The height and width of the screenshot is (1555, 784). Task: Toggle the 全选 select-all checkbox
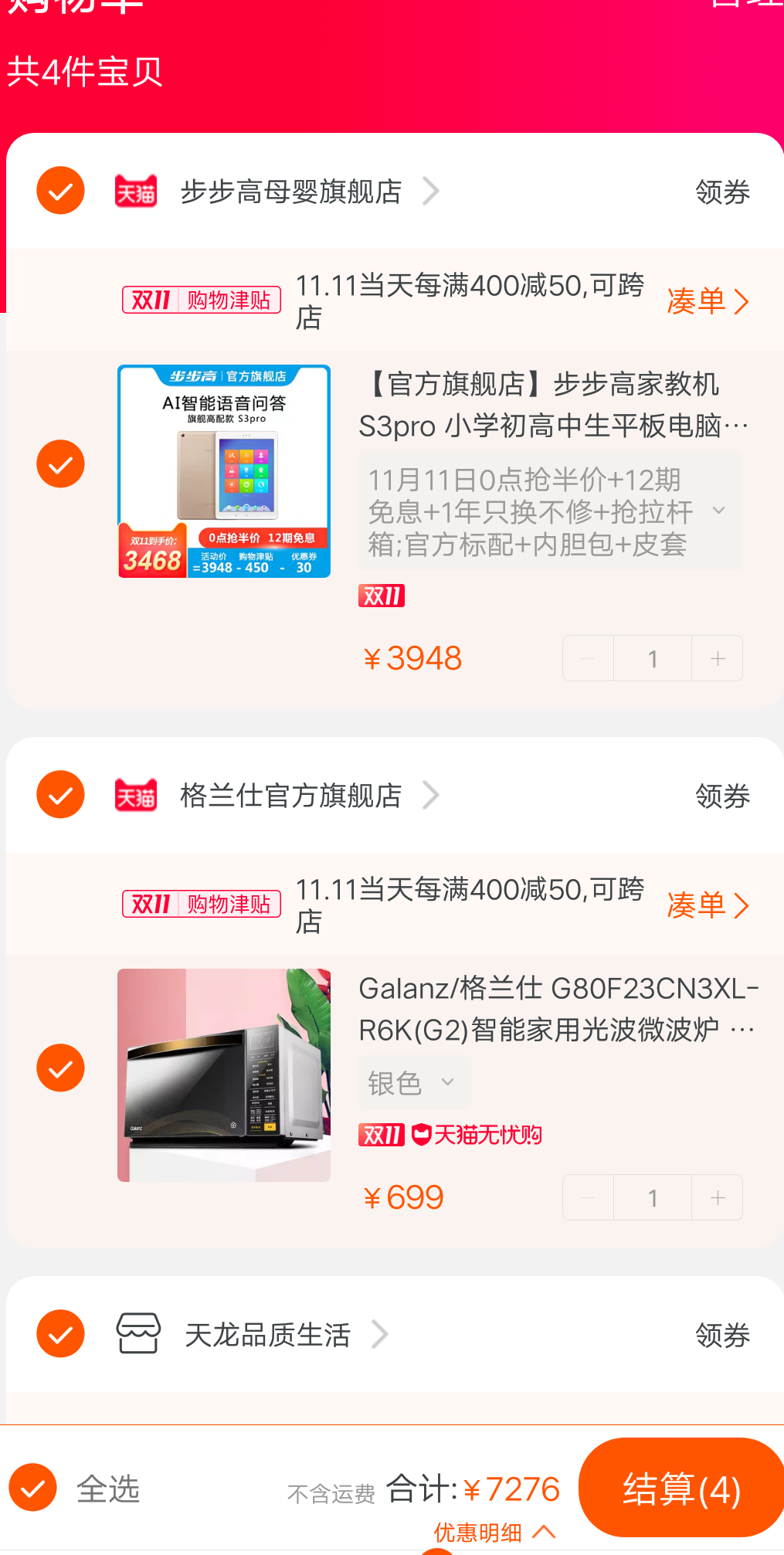click(x=32, y=1487)
